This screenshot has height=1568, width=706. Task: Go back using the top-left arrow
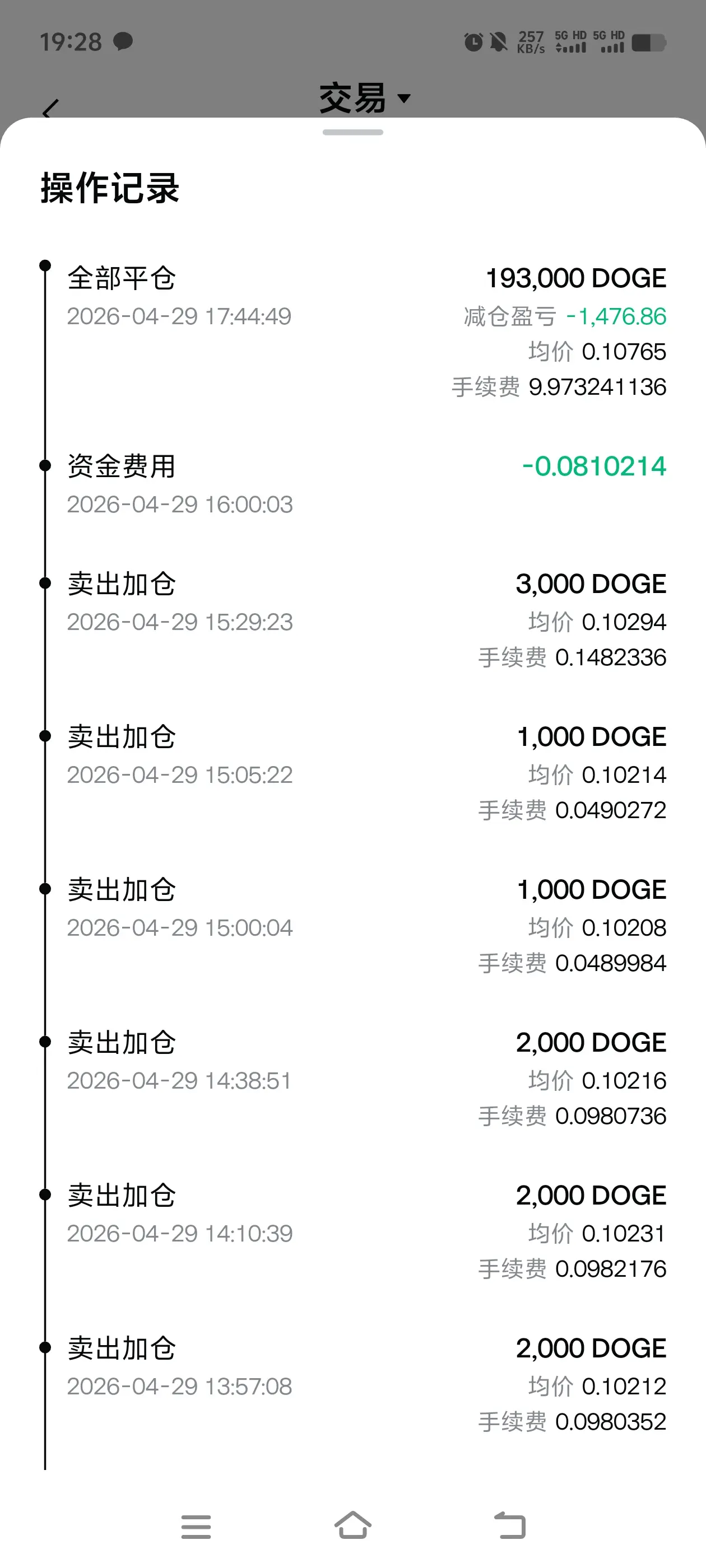click(50, 108)
